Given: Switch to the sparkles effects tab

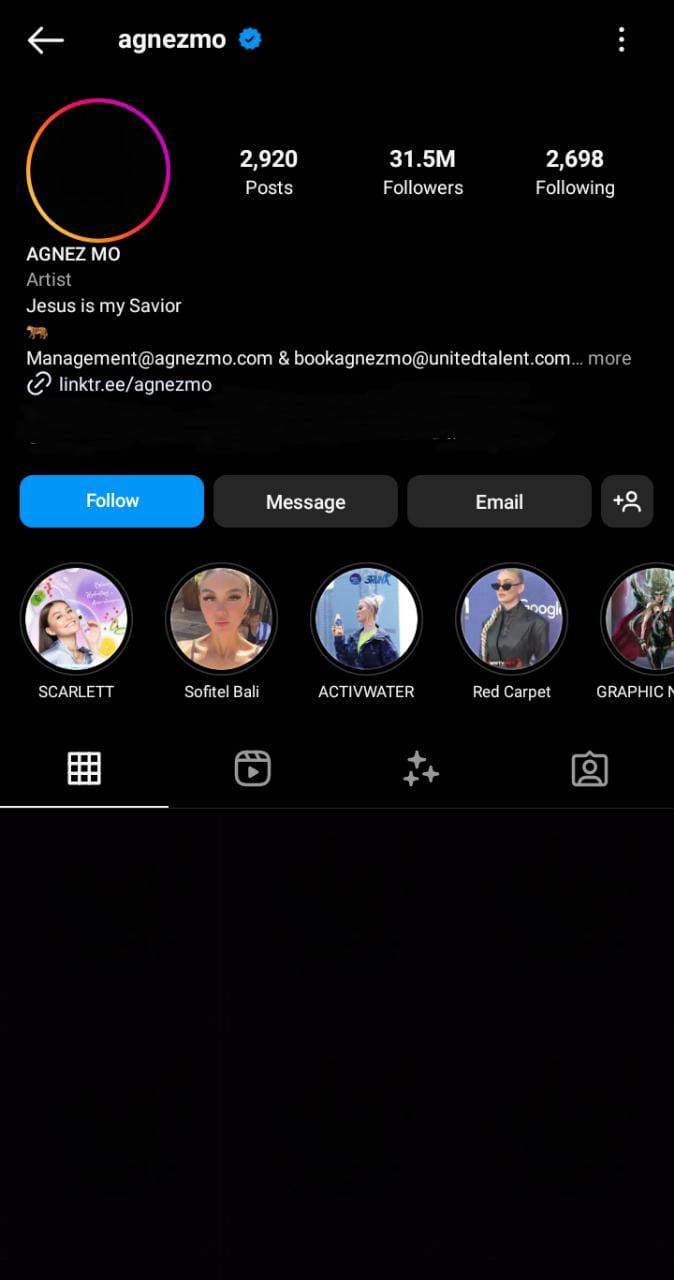Looking at the screenshot, I should 421,769.
